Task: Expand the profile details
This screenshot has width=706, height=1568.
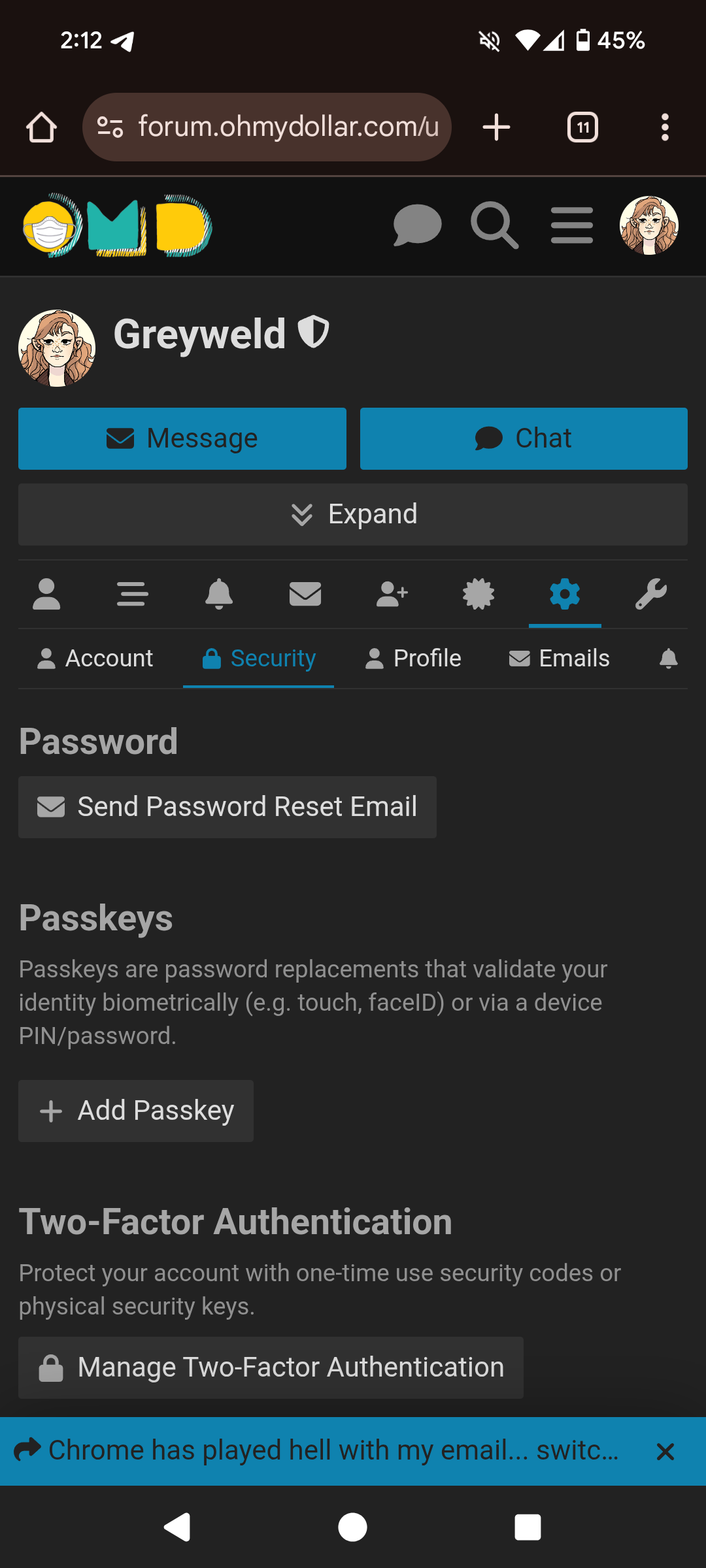Action: tap(353, 514)
